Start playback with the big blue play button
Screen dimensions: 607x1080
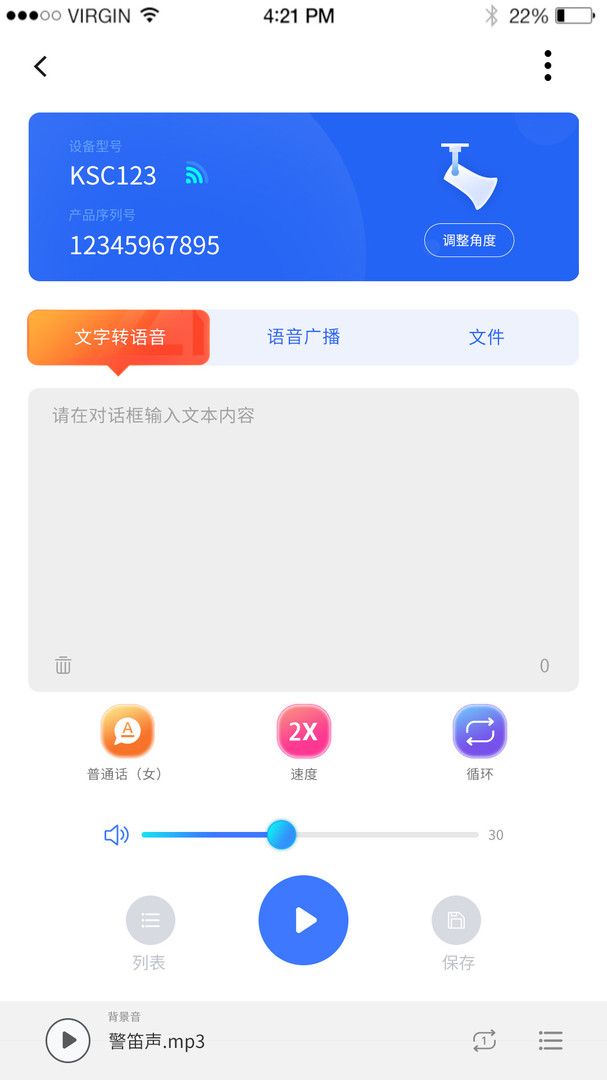303,920
